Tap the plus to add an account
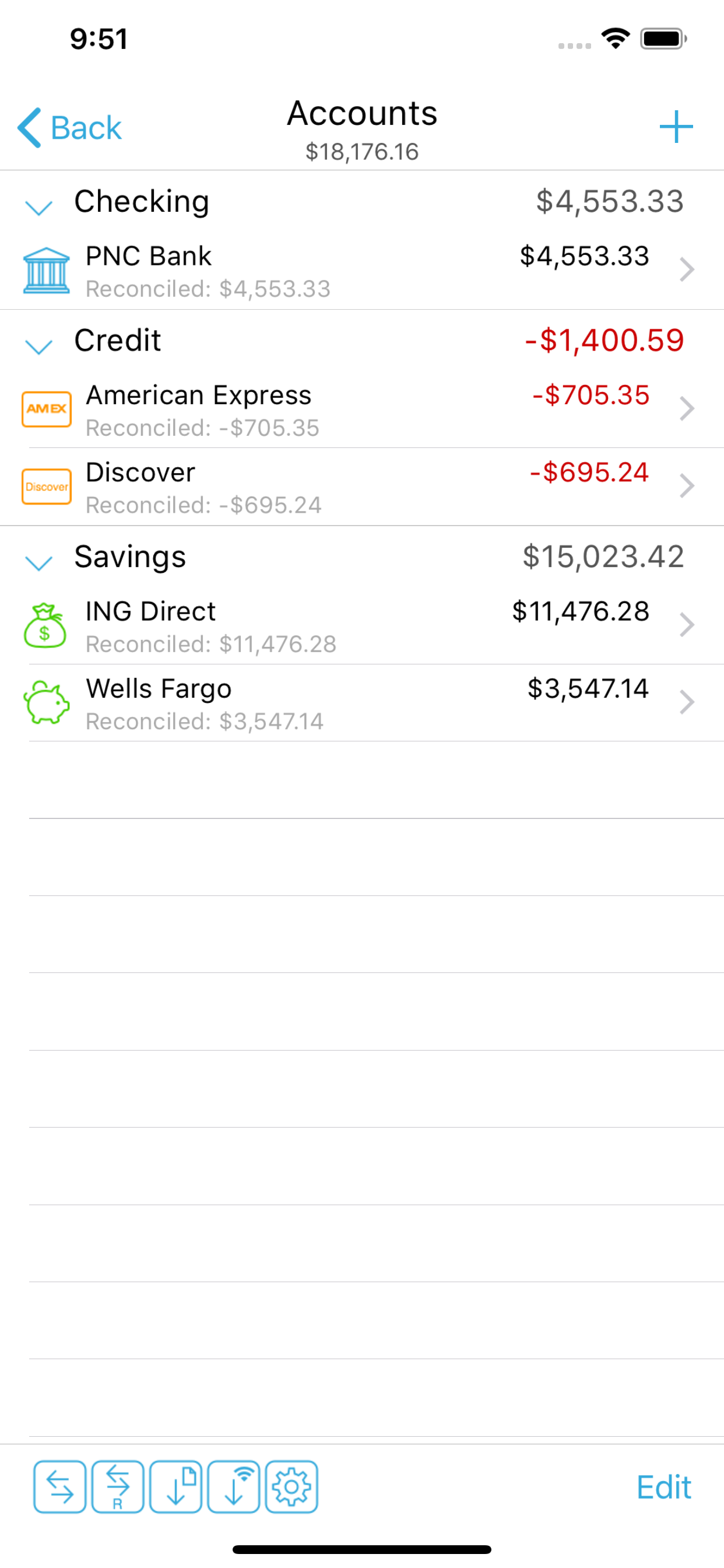Screen dimensions: 724x1568 pos(677,127)
